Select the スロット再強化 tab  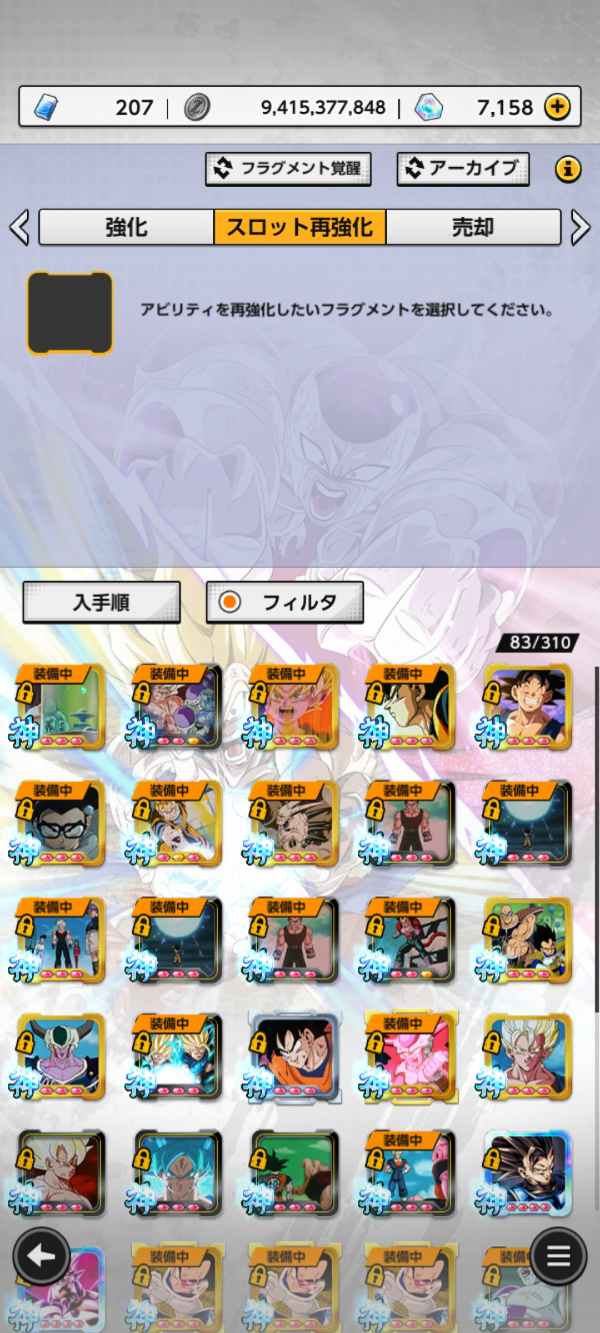coord(300,227)
